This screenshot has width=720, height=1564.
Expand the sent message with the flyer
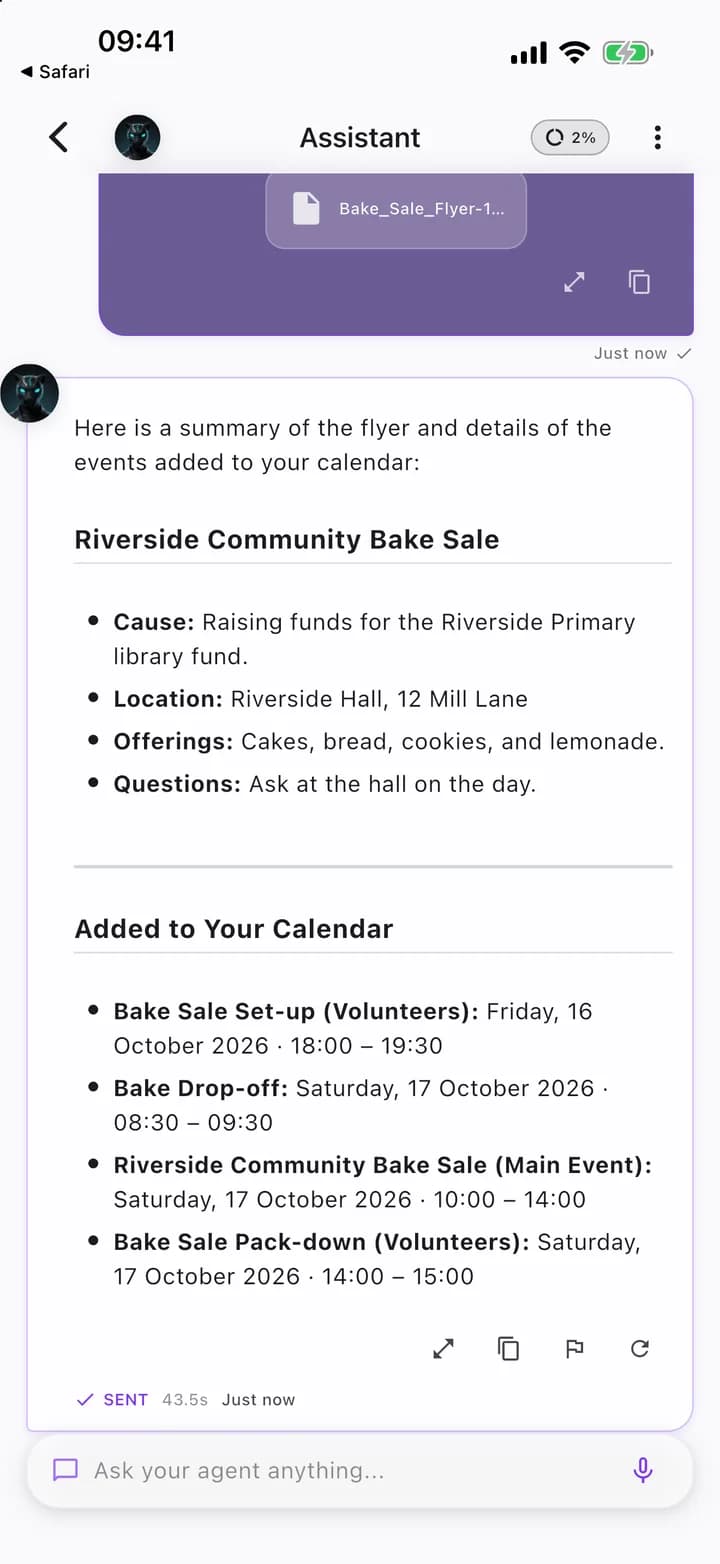[574, 283]
